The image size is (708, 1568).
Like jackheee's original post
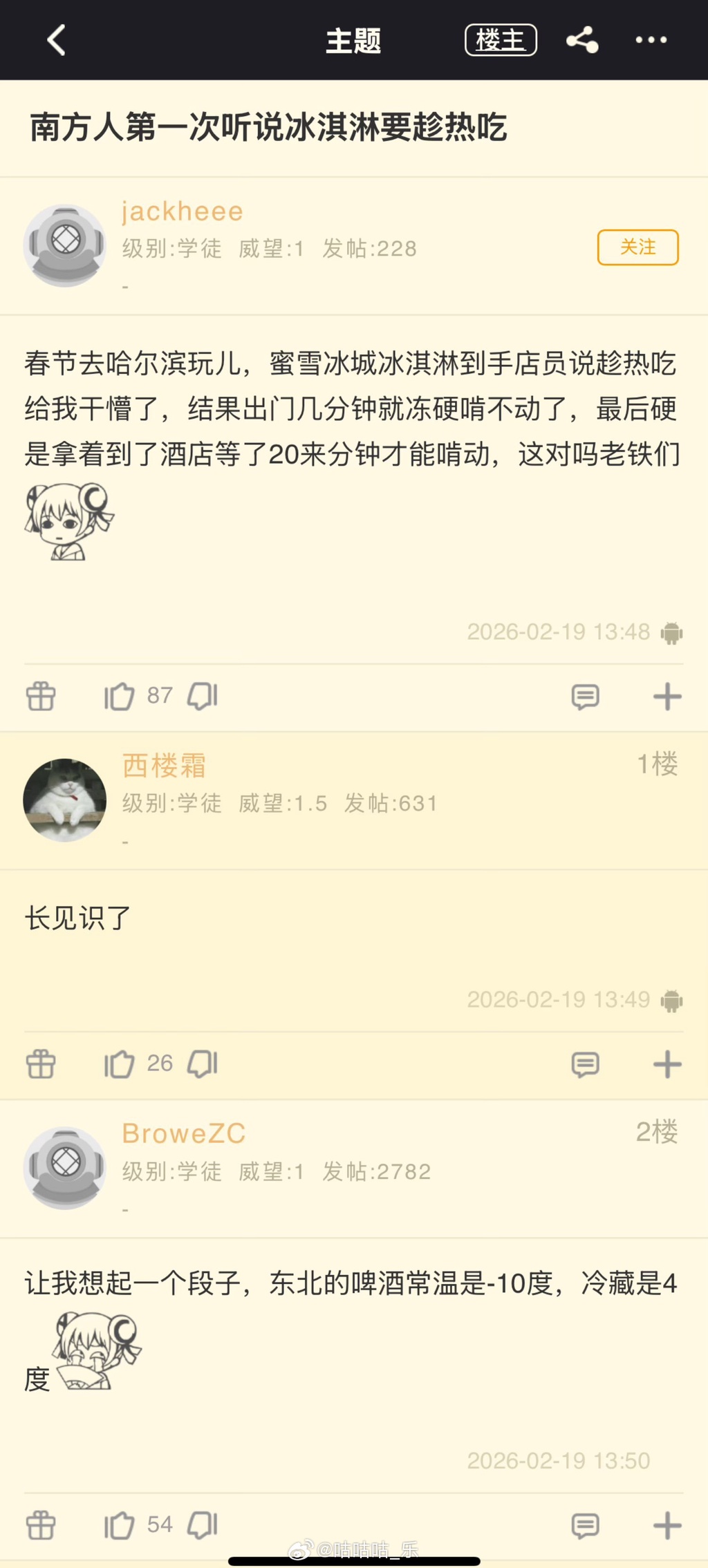(120, 696)
